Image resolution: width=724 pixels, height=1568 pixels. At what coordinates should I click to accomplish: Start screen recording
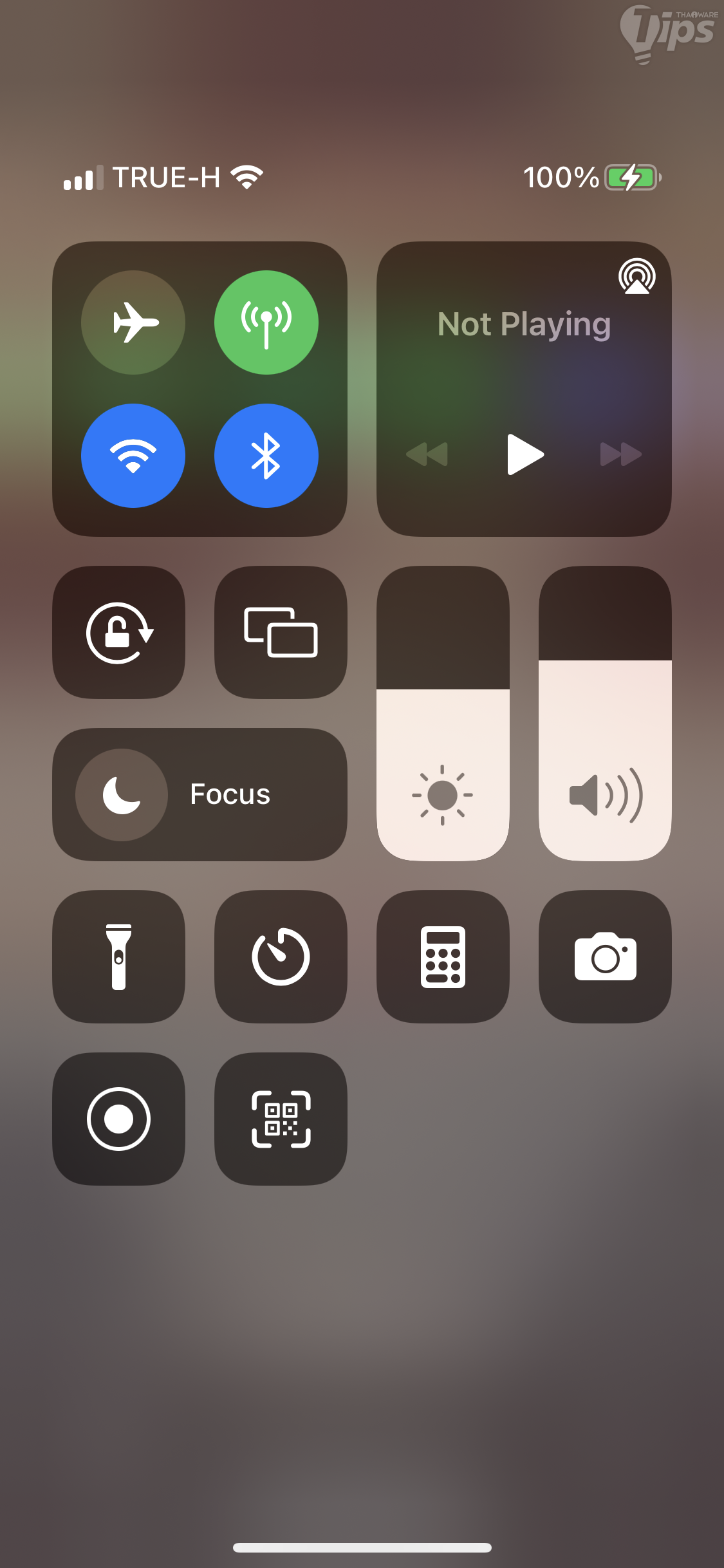119,1119
